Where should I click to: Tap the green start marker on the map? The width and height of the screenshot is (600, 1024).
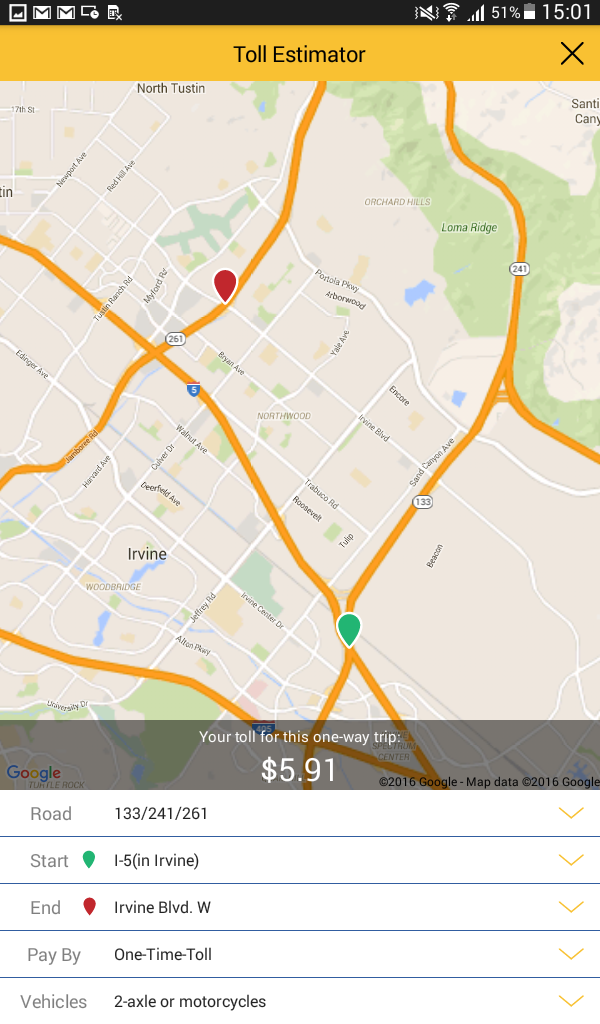tap(349, 630)
